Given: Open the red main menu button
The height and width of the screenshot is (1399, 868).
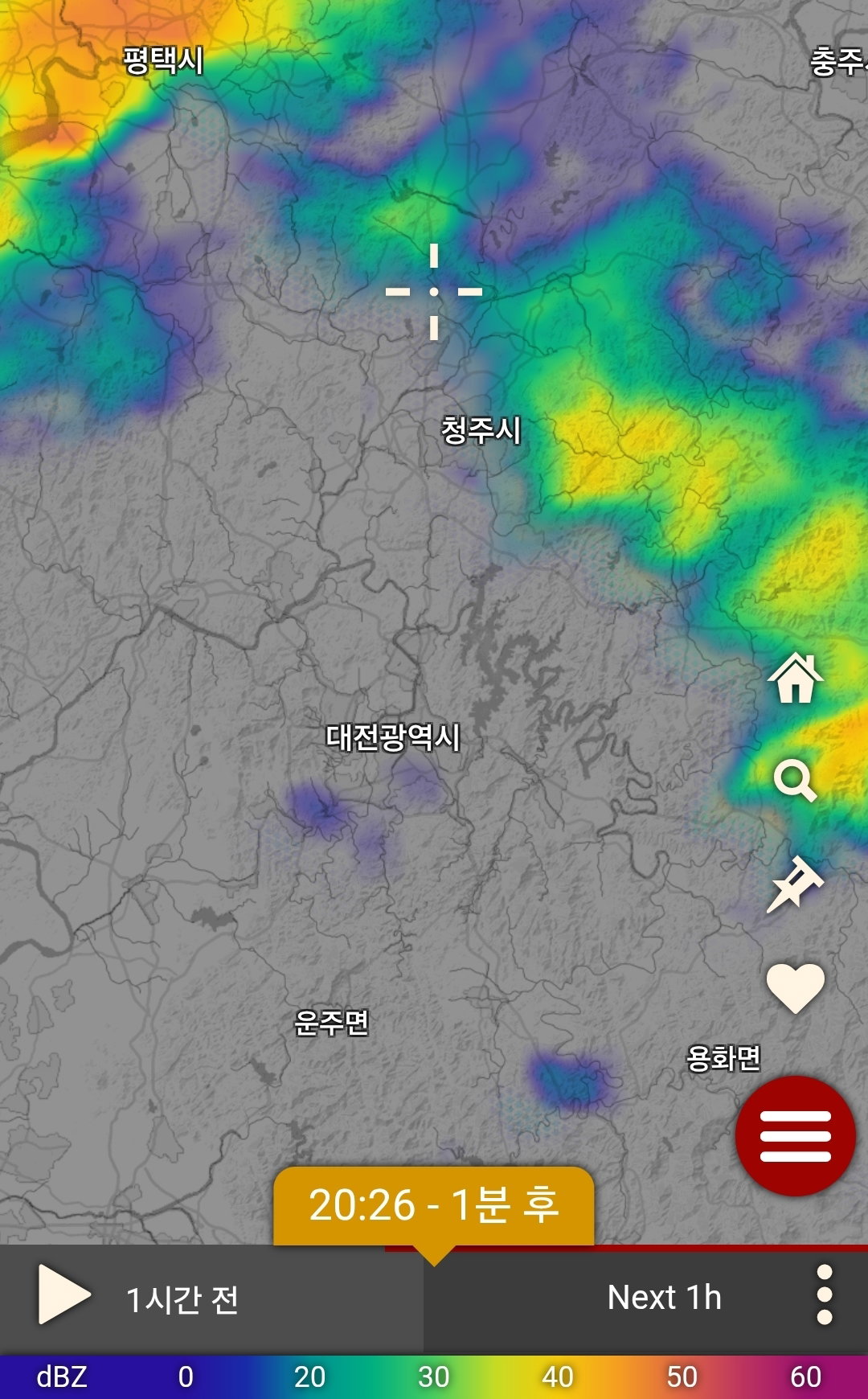Looking at the screenshot, I should [x=796, y=1135].
